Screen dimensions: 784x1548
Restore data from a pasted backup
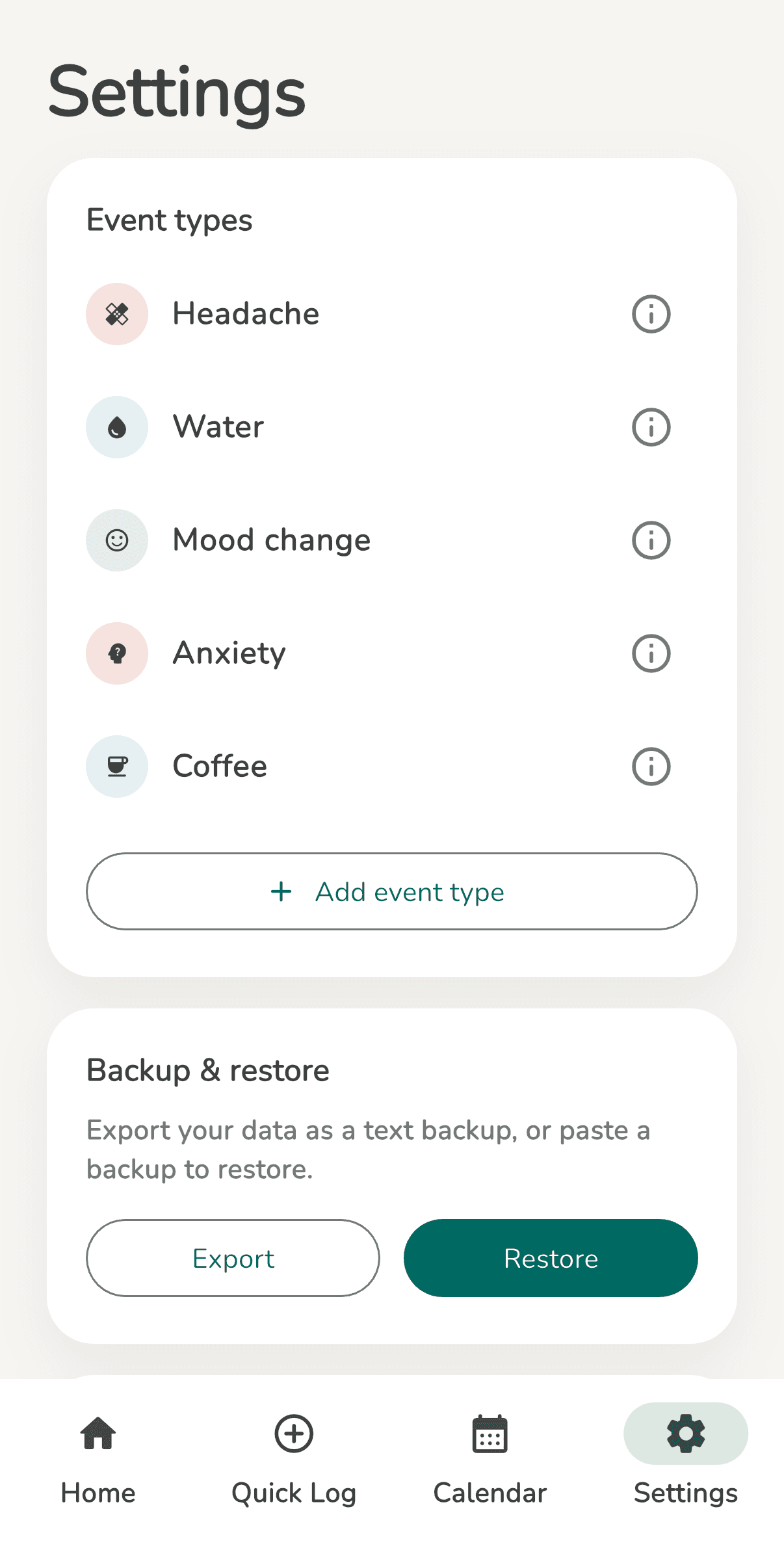[550, 1257]
